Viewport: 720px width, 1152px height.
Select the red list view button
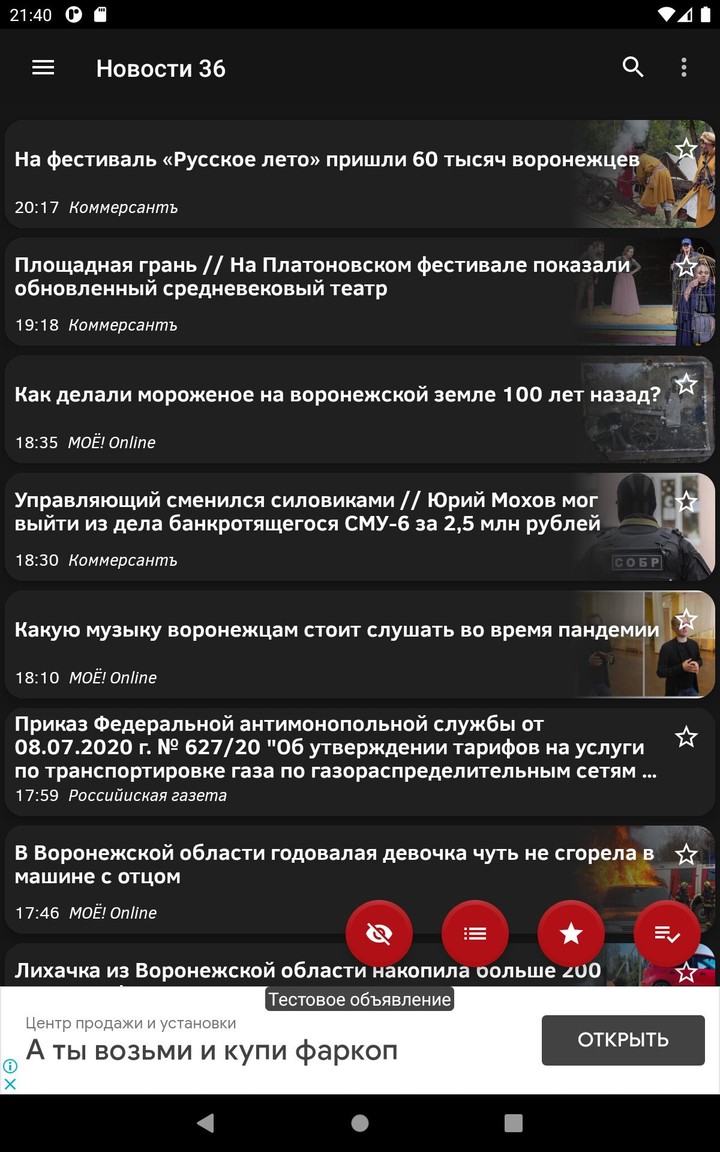(475, 933)
